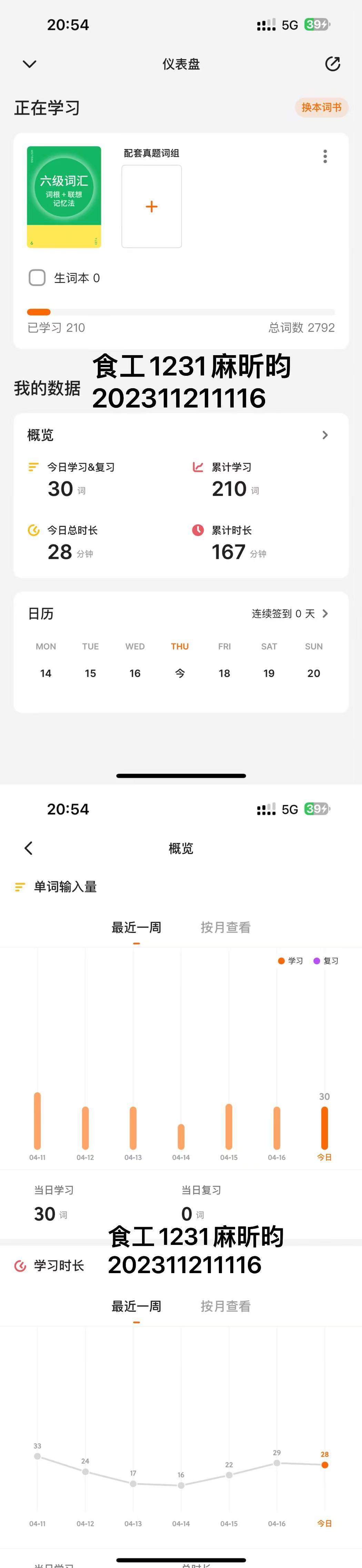Open the 六级词汇 book cover
This screenshot has width=362, height=1568.
pyautogui.click(x=64, y=197)
